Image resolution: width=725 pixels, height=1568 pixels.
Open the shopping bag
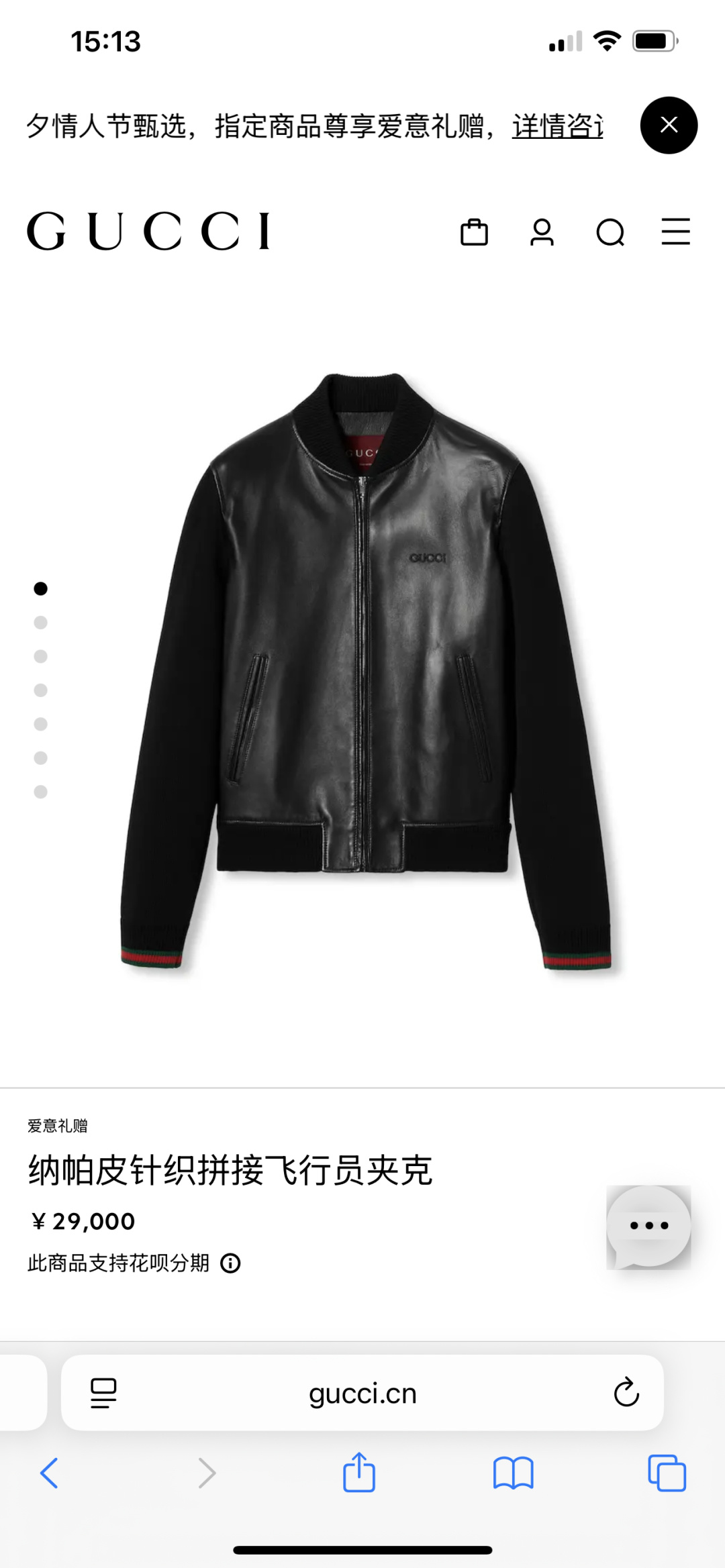point(474,232)
